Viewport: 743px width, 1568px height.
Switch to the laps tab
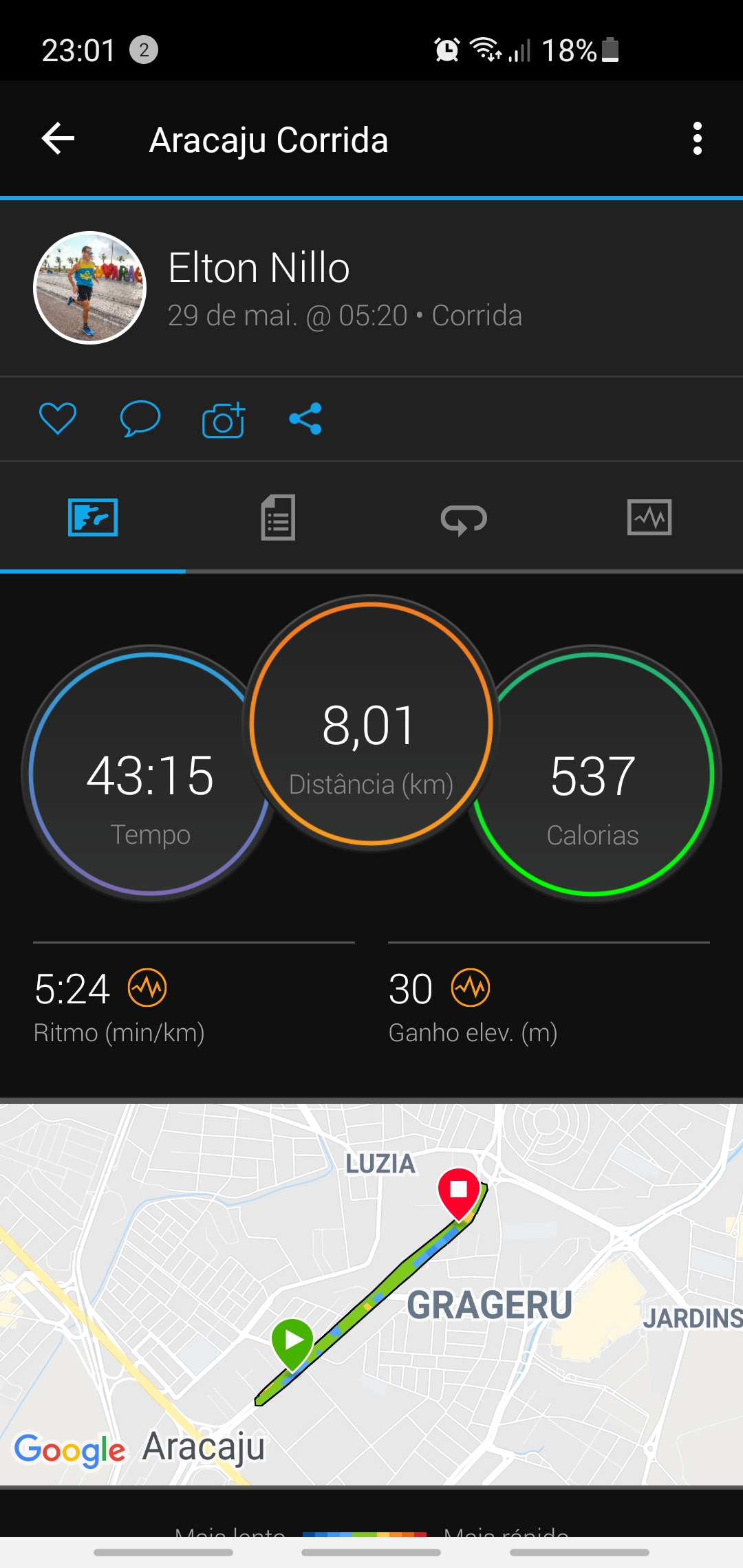pyautogui.click(x=464, y=519)
